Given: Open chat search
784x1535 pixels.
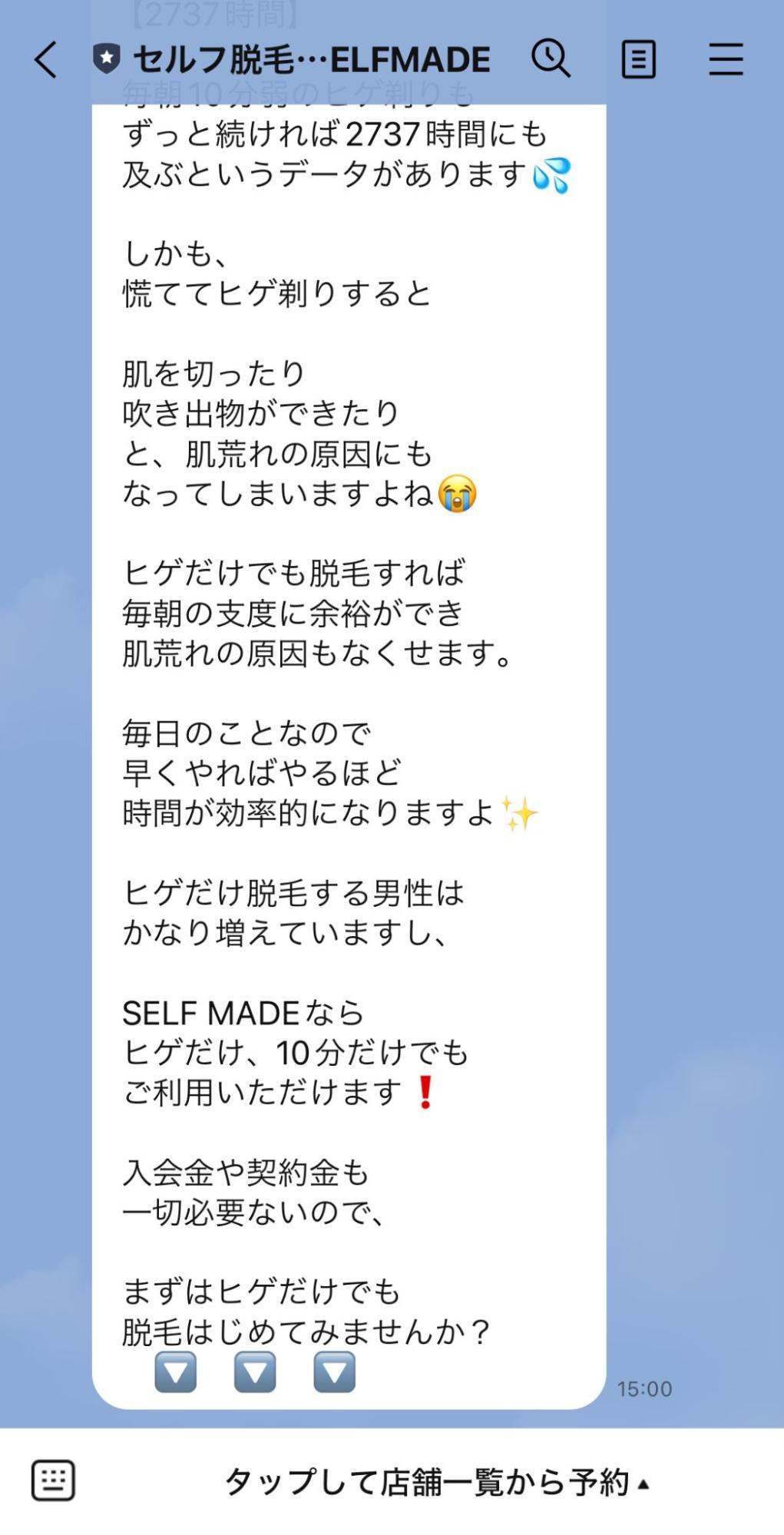Looking at the screenshot, I should [x=551, y=58].
